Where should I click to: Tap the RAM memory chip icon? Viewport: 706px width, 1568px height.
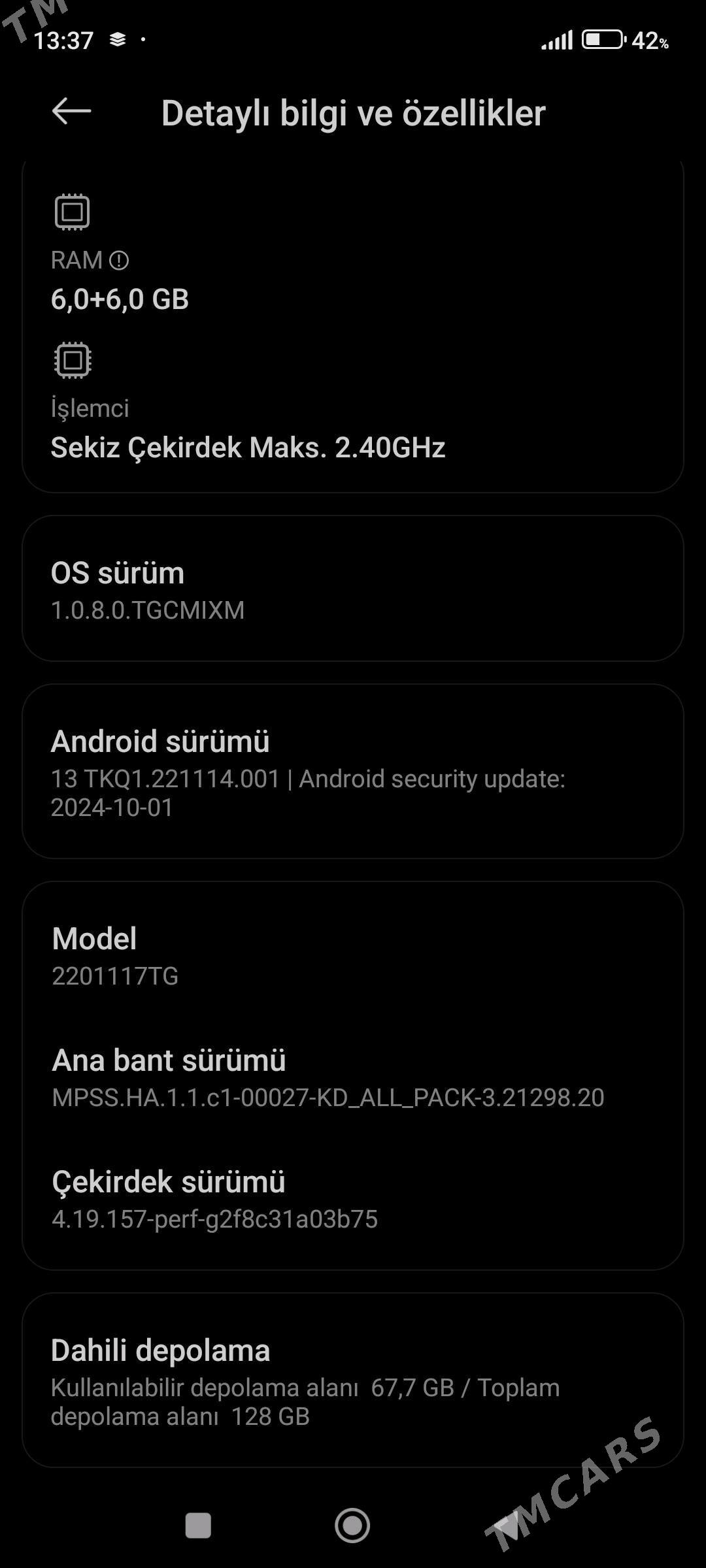coord(72,210)
